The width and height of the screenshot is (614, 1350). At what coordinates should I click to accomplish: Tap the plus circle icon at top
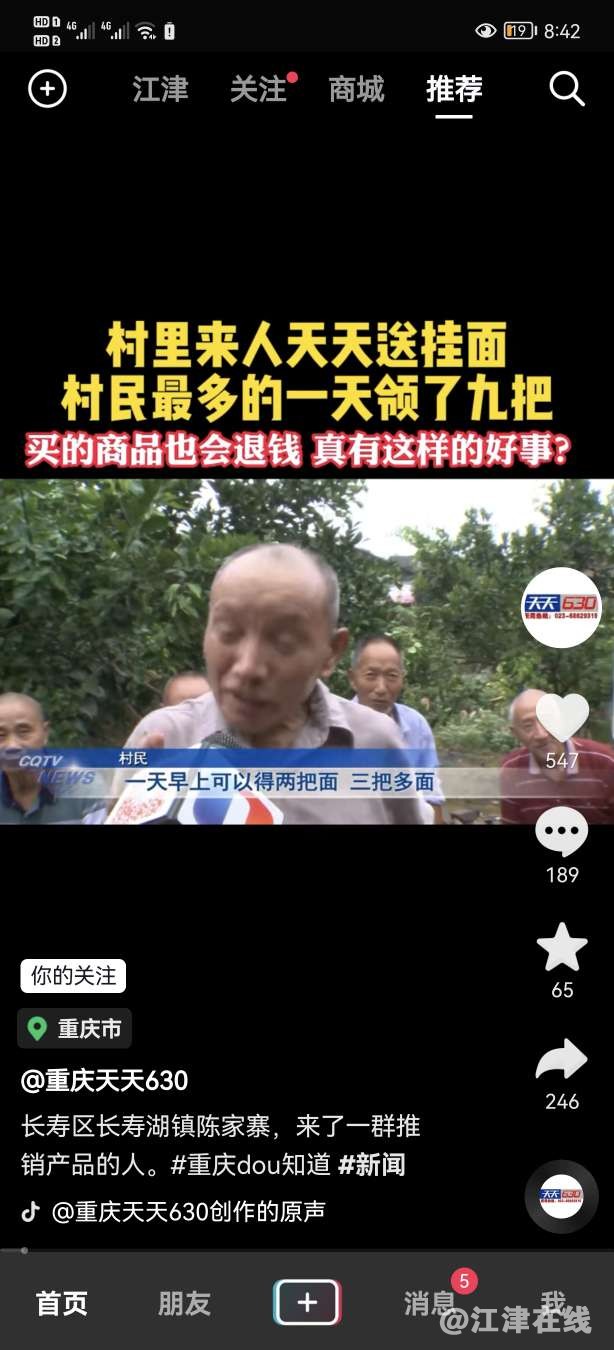47,89
